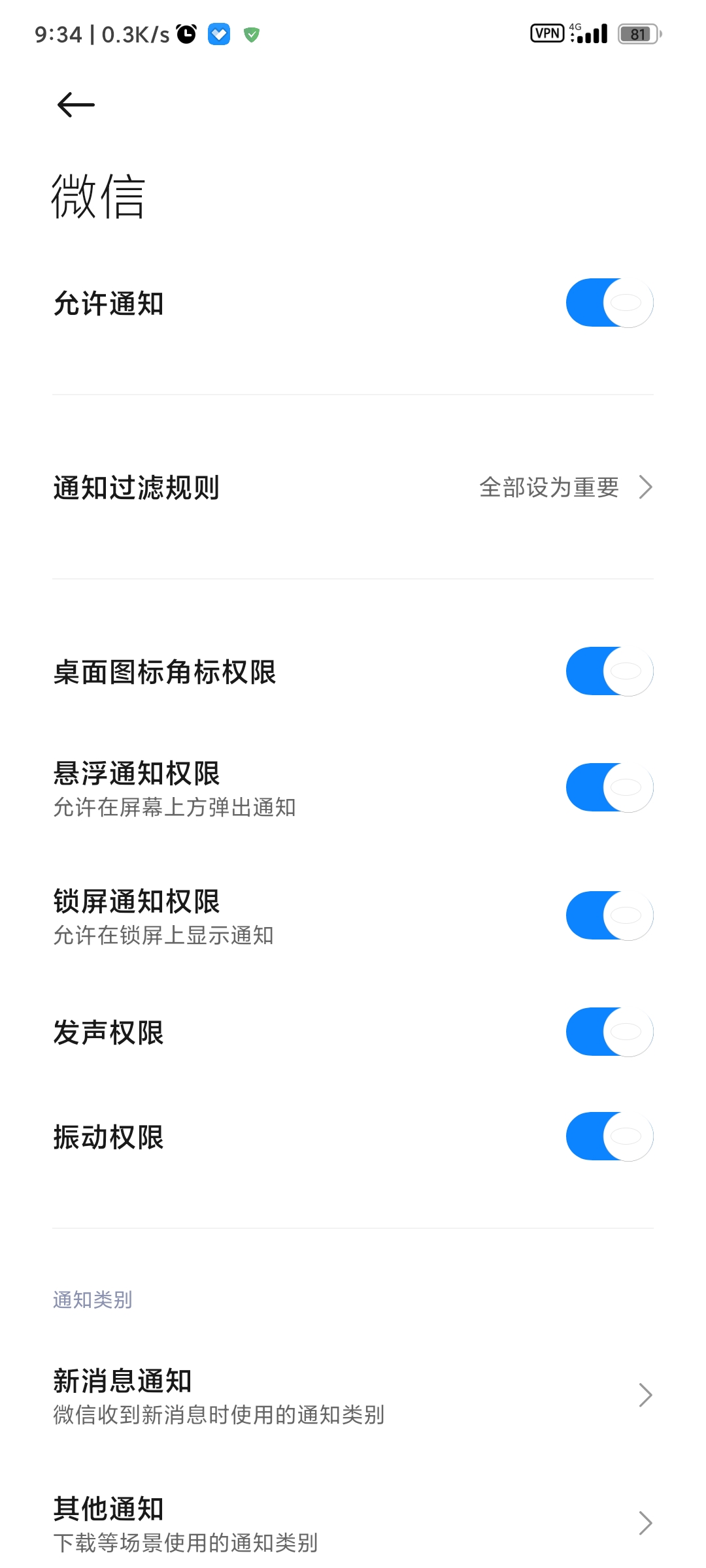Disable the 发声权限 switch
Image resolution: width=706 pixels, height=1568 pixels.
click(x=609, y=1032)
